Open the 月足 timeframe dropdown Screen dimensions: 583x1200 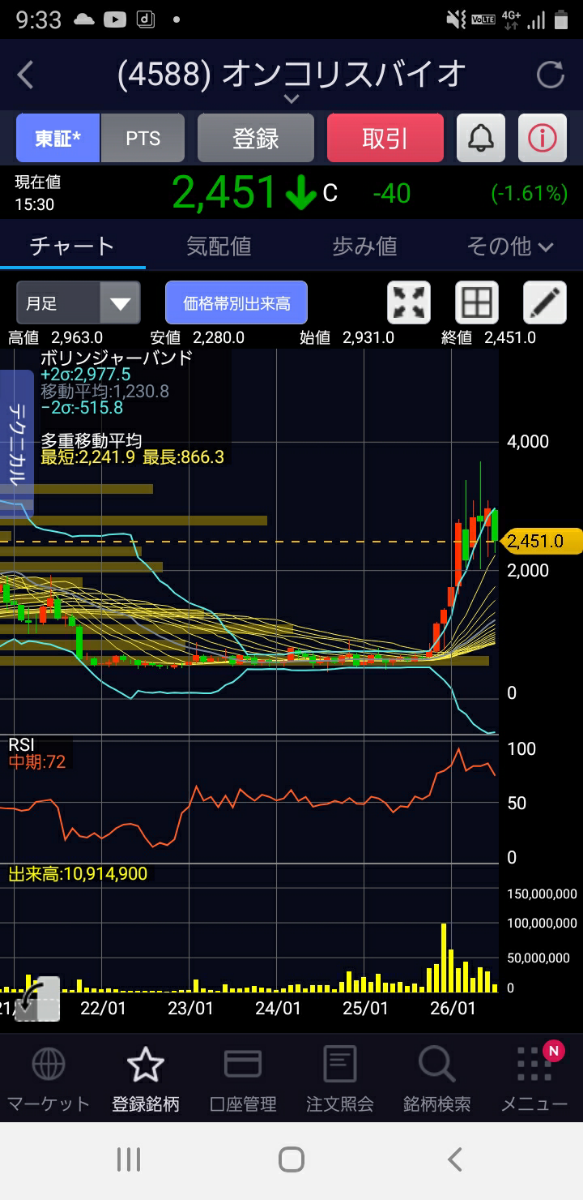[78, 302]
